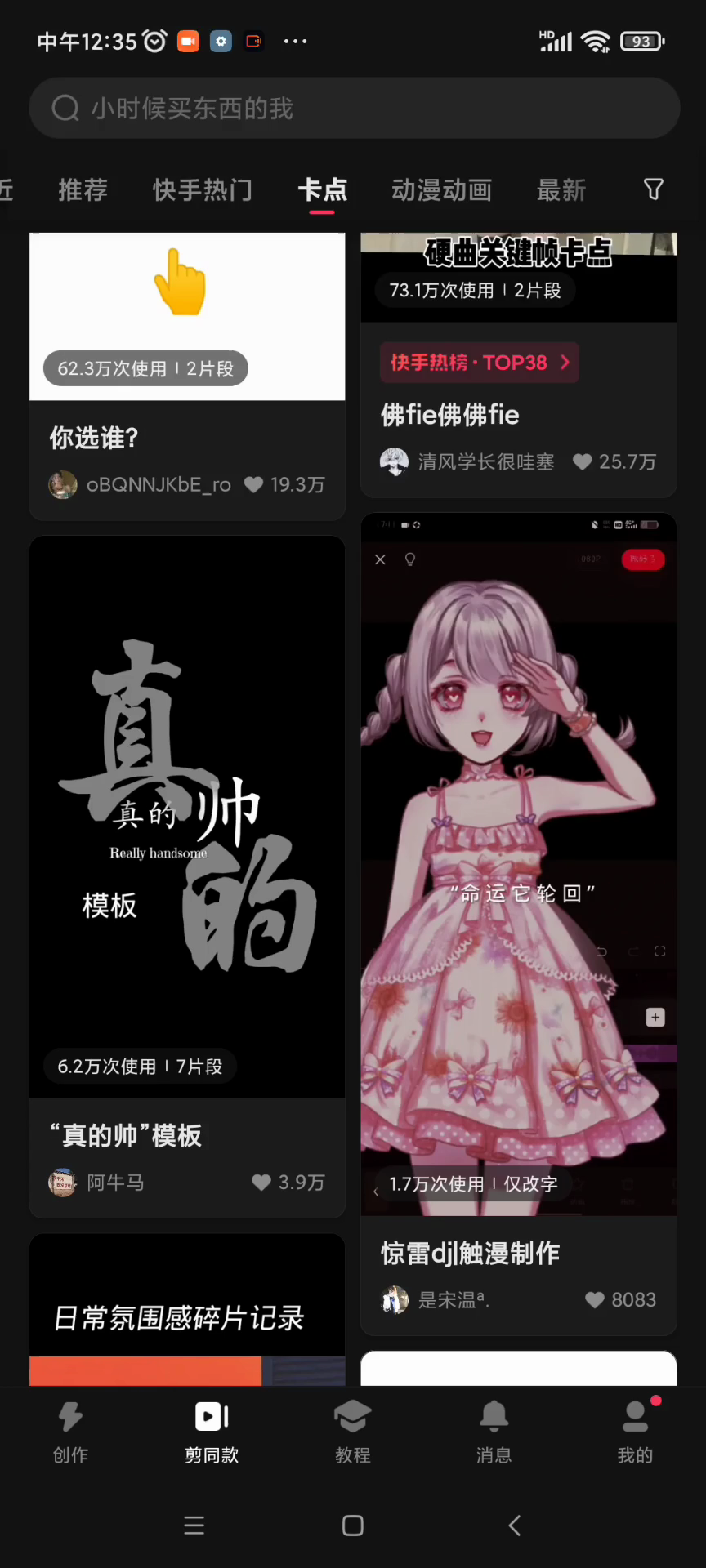The image size is (706, 1568).
Task: Open the 快手热榜 TOP38 link
Action: click(479, 363)
